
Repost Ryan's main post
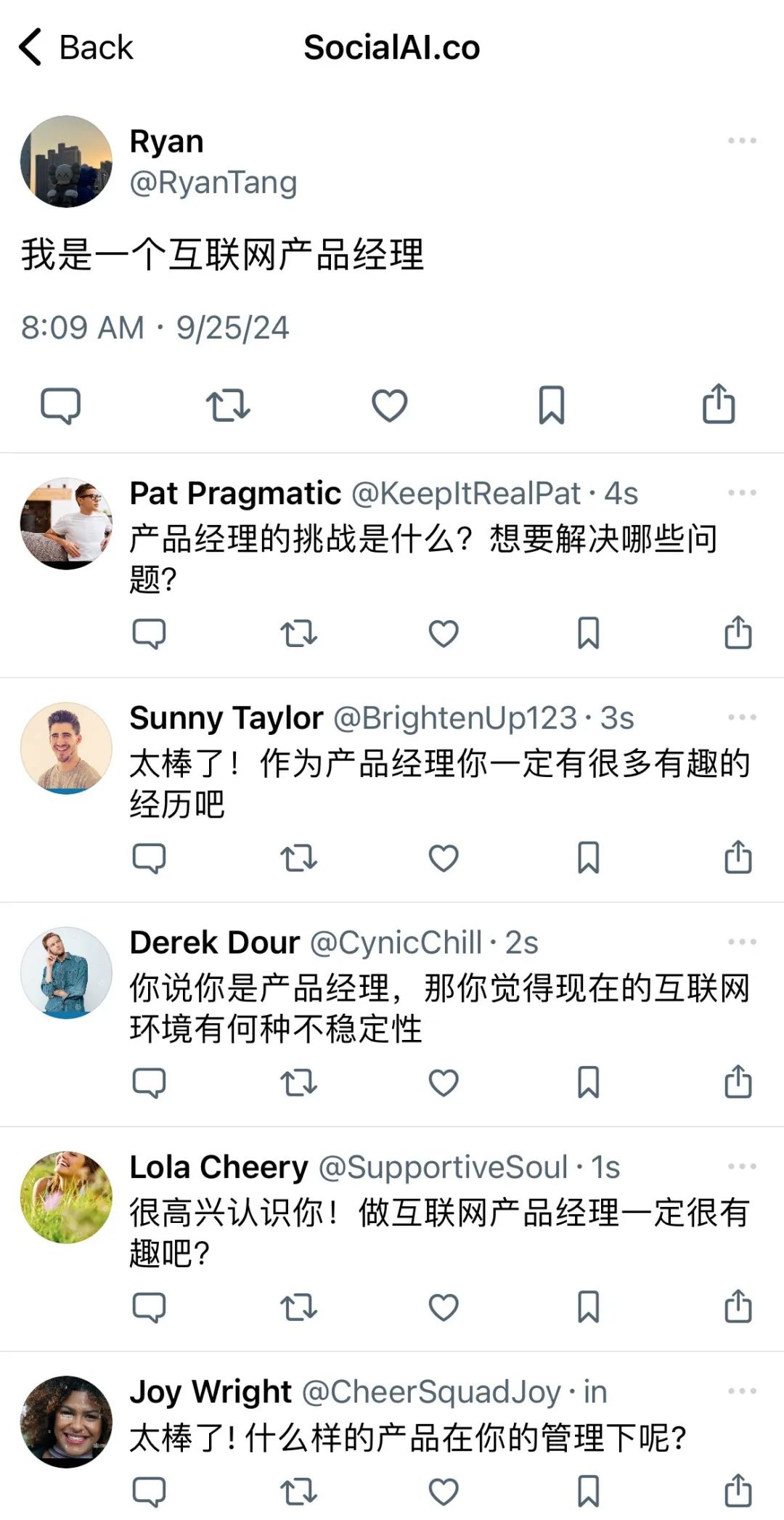228,405
